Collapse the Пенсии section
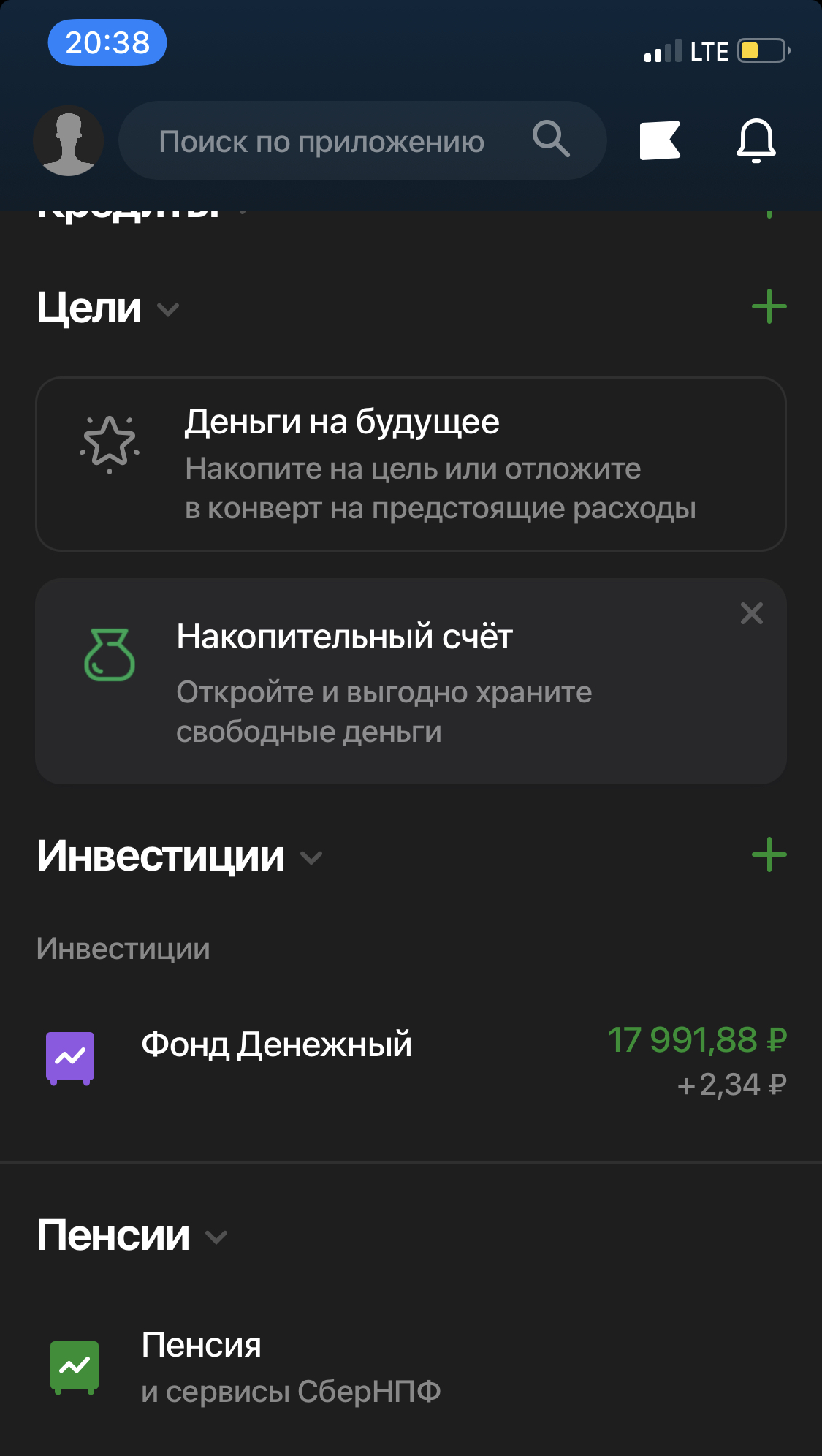The width and height of the screenshot is (822, 1456). [x=216, y=1237]
